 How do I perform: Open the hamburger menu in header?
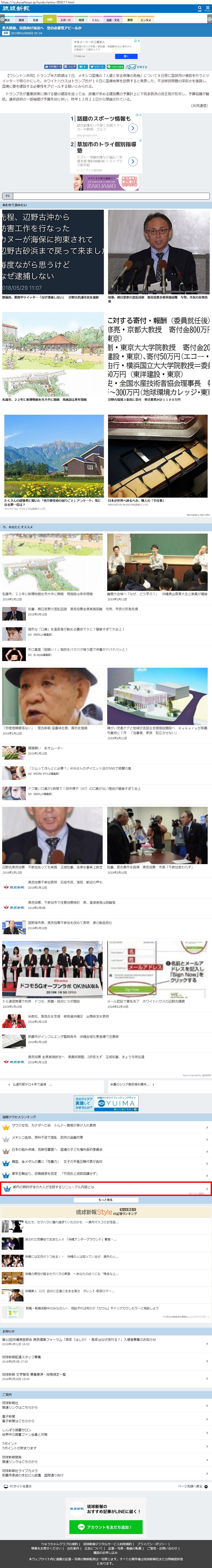pyautogui.click(x=208, y=8)
